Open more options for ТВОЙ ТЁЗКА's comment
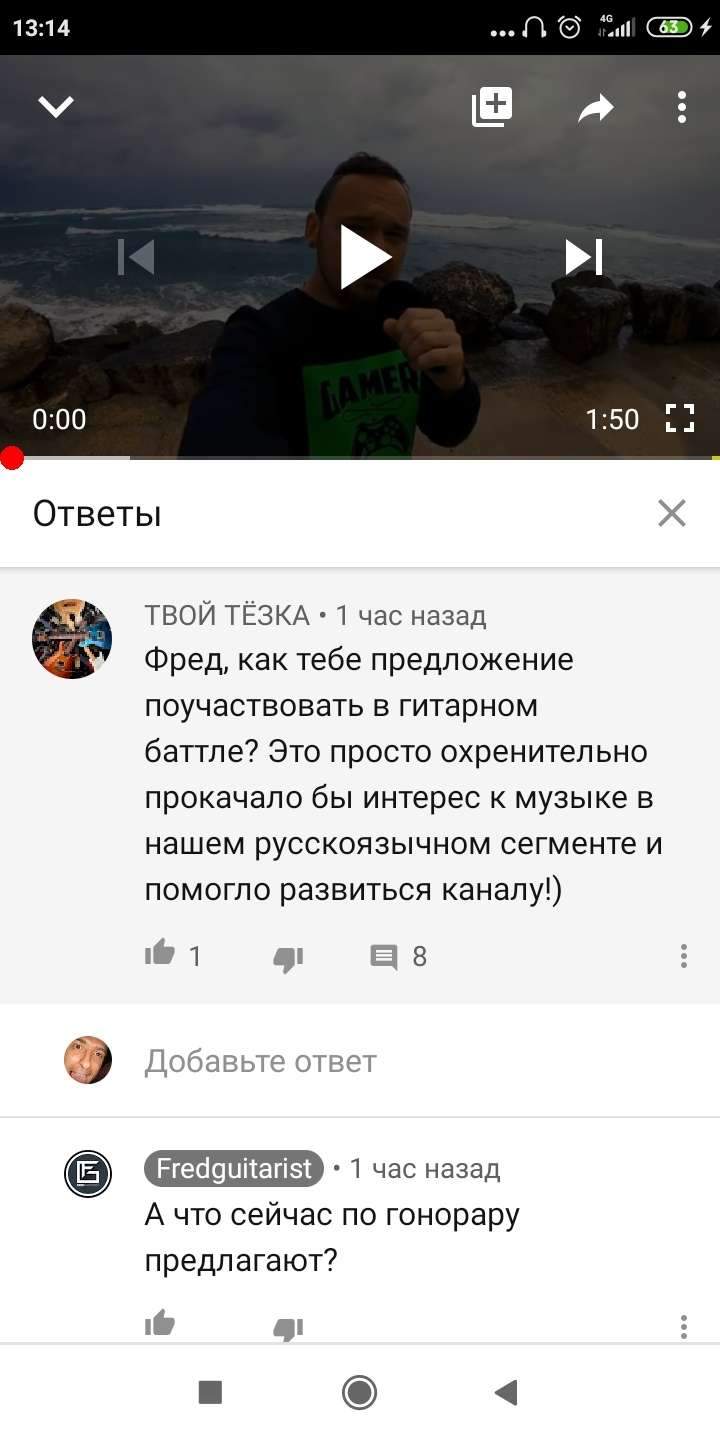Image resolution: width=720 pixels, height=1440 pixels. pos(684,956)
